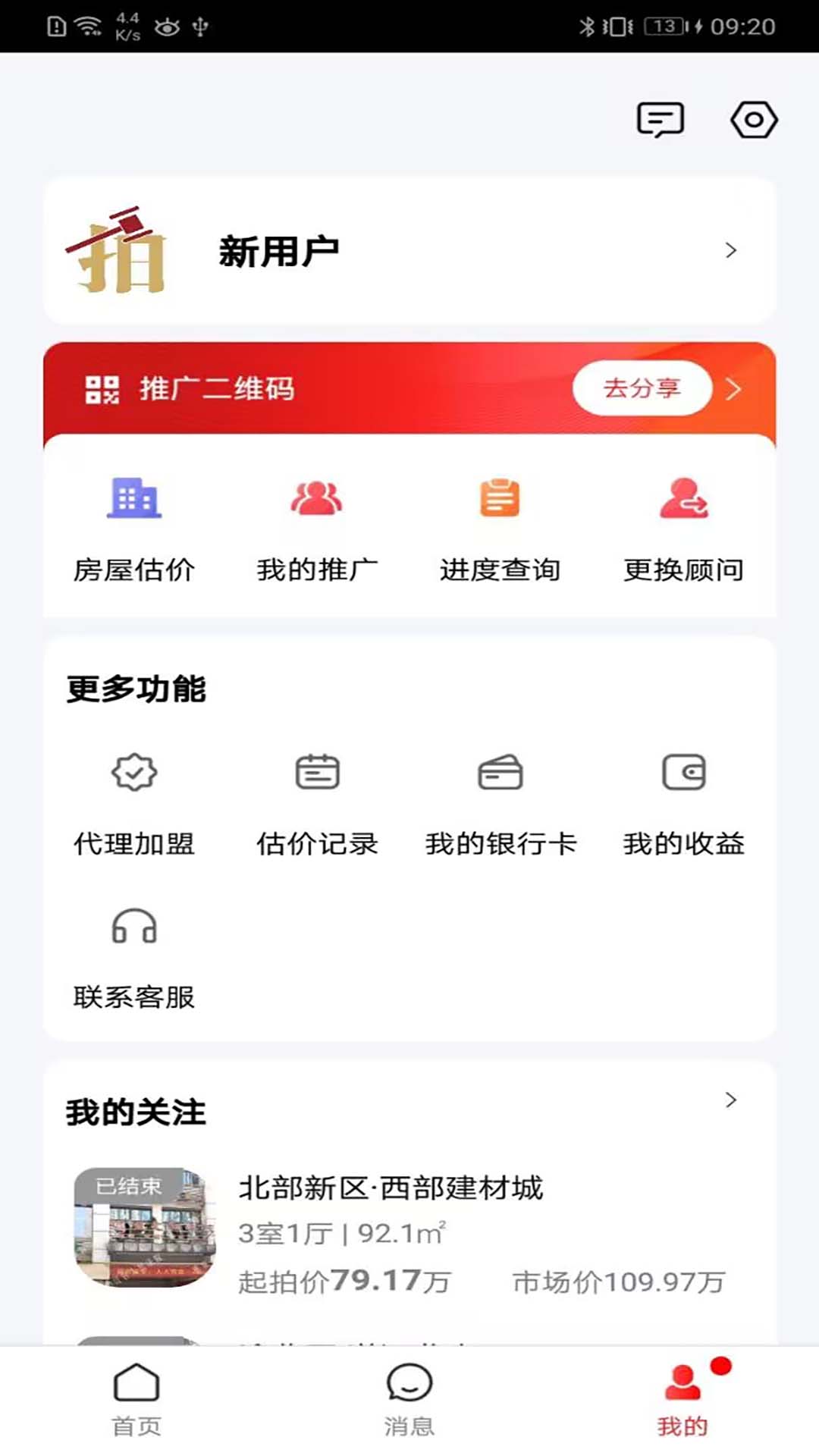View 估价记录 valuation records
This screenshot has width=819, height=1456.
tap(317, 802)
